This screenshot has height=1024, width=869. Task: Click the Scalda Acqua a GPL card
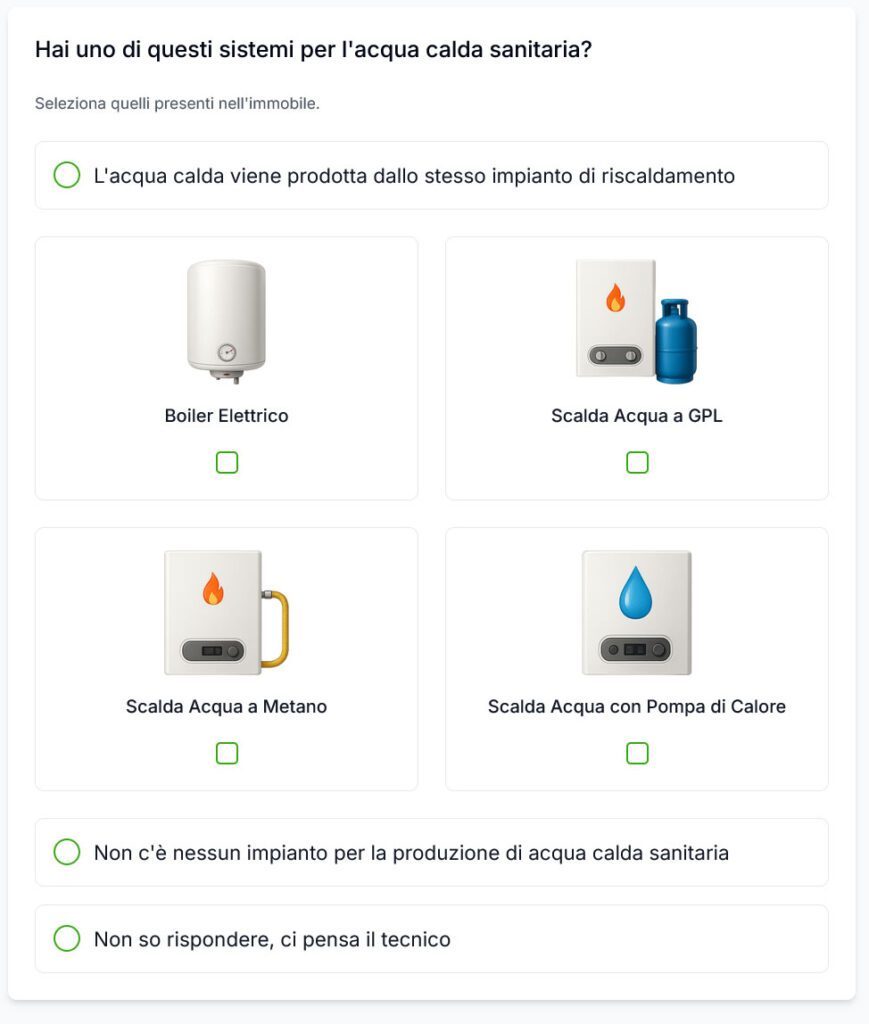(637, 367)
